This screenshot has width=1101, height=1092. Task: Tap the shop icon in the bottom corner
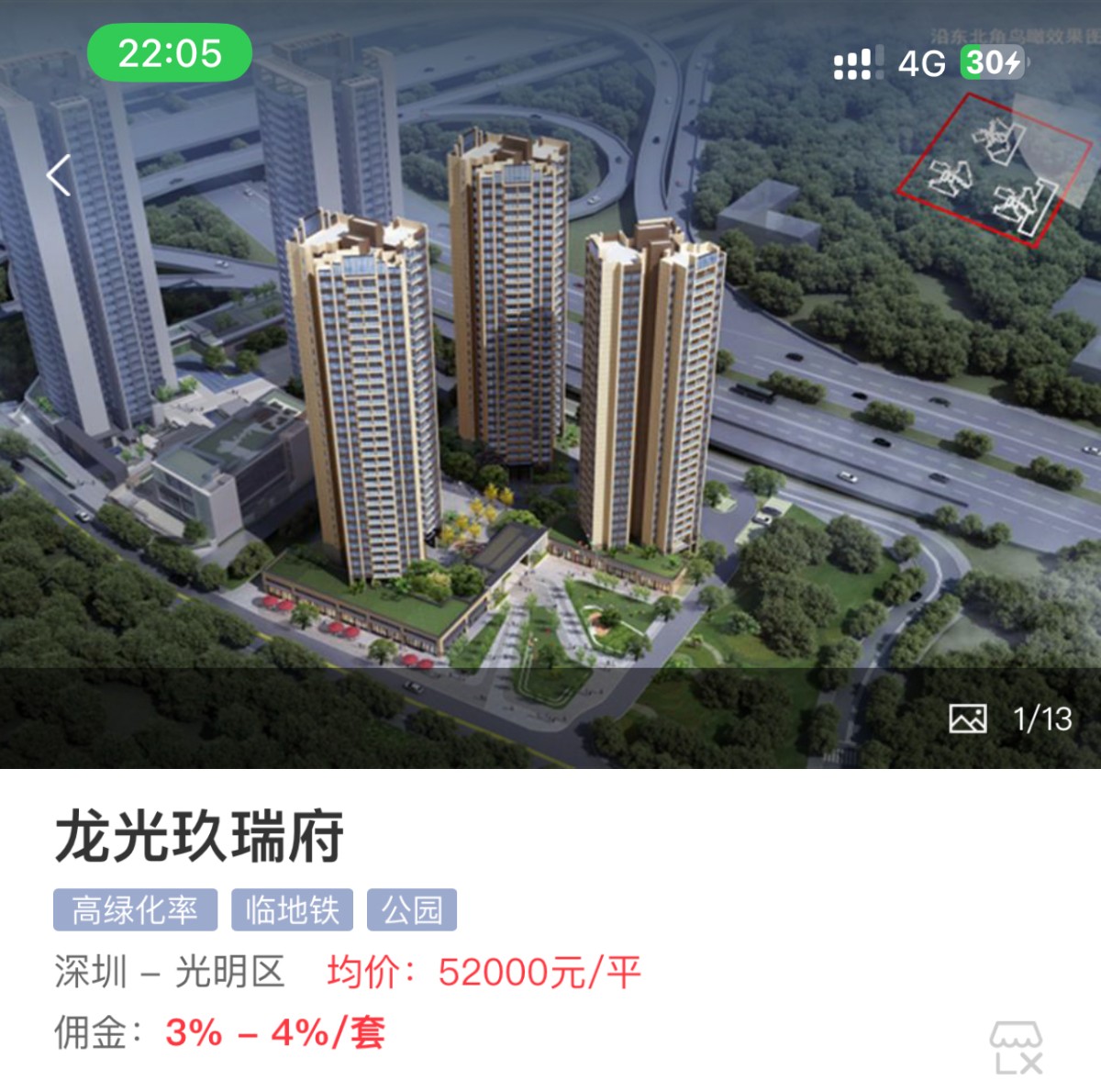point(1017,1047)
